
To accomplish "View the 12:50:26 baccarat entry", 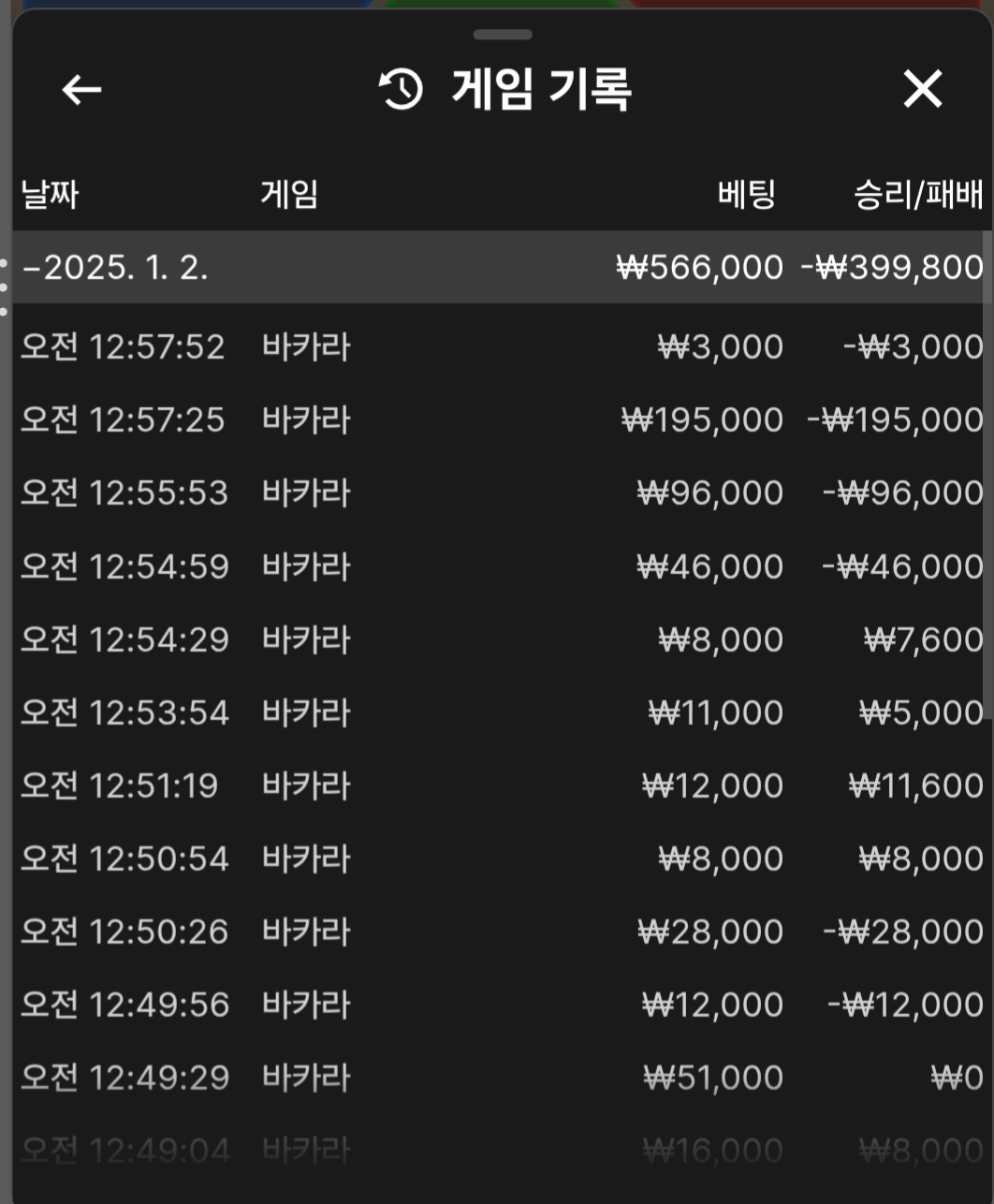I will click(x=496, y=932).
